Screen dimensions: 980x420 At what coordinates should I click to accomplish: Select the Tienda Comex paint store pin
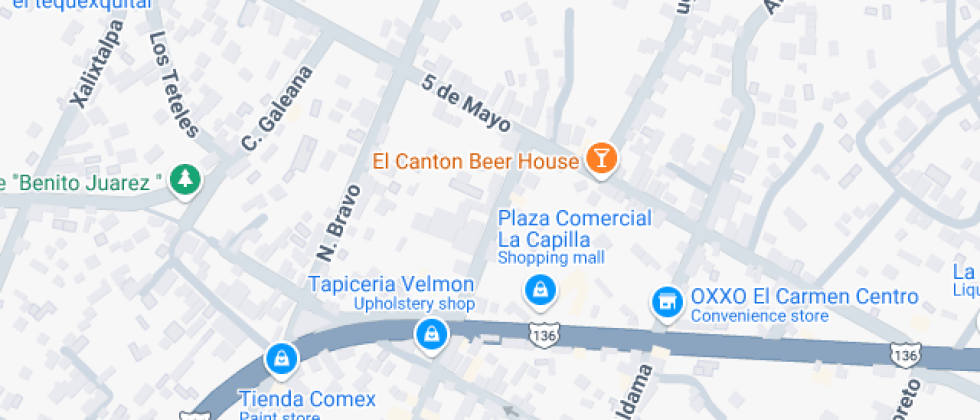point(281,358)
